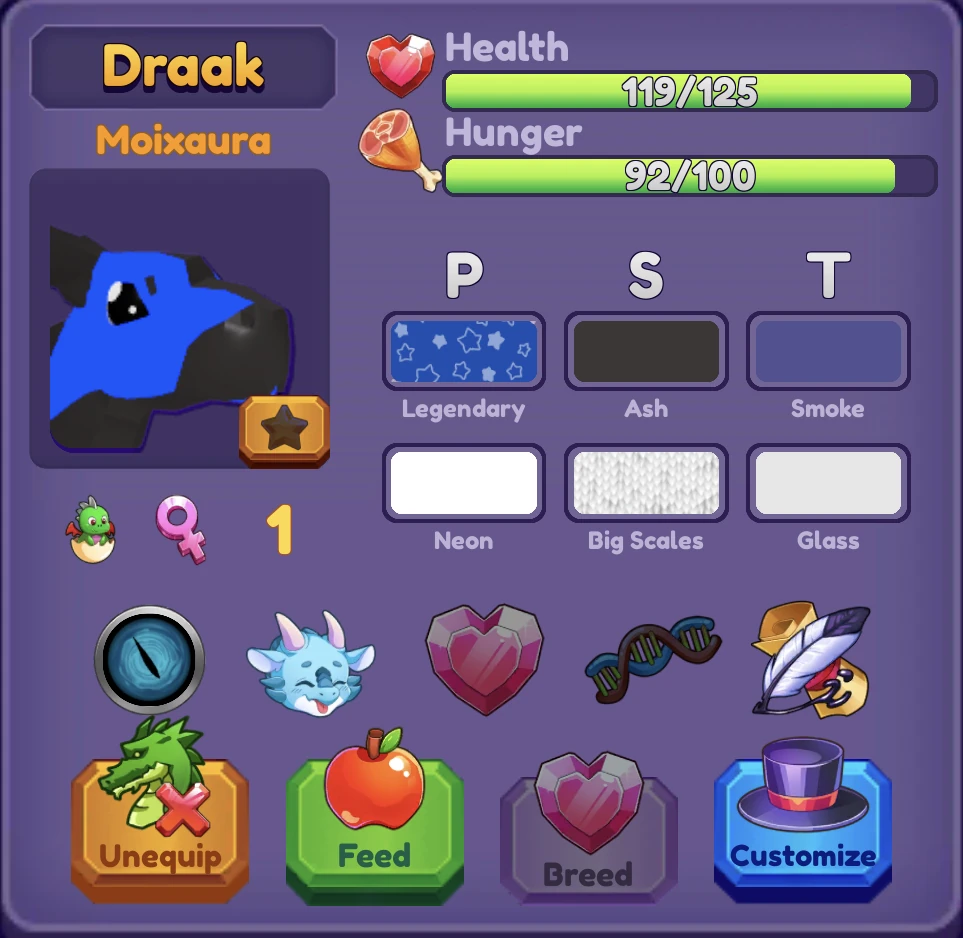This screenshot has width=963, height=938.
Task: Tap the pink gem heart icon
Action: tap(485, 658)
